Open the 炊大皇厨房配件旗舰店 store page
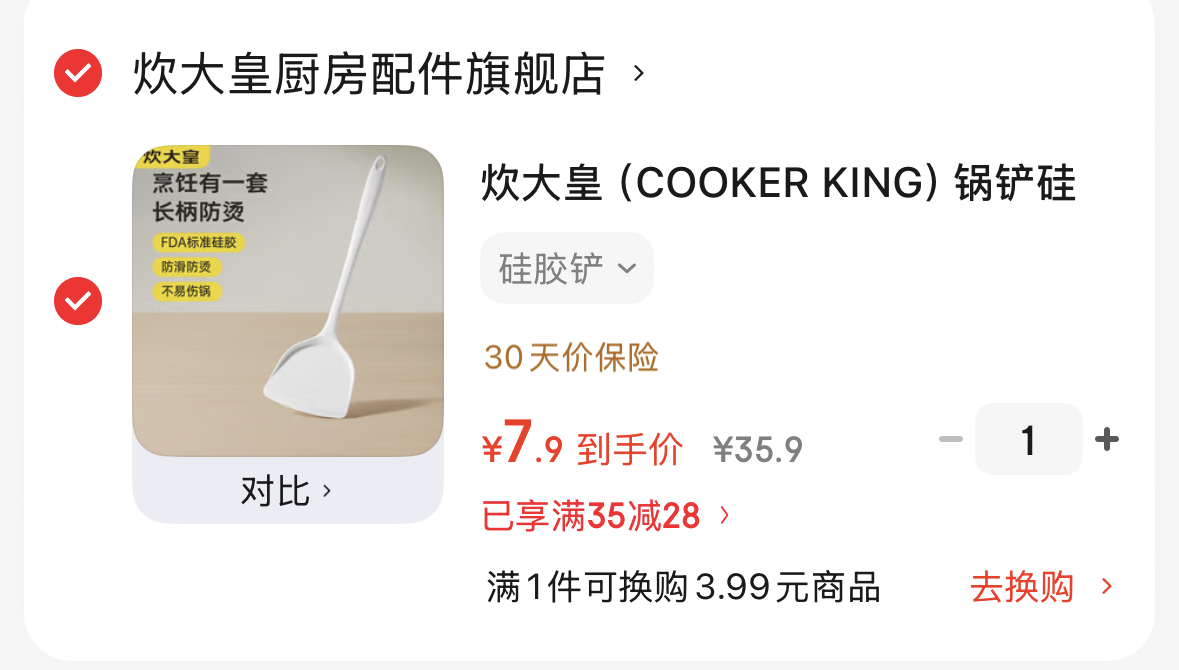This screenshot has width=1179, height=670. point(388,74)
